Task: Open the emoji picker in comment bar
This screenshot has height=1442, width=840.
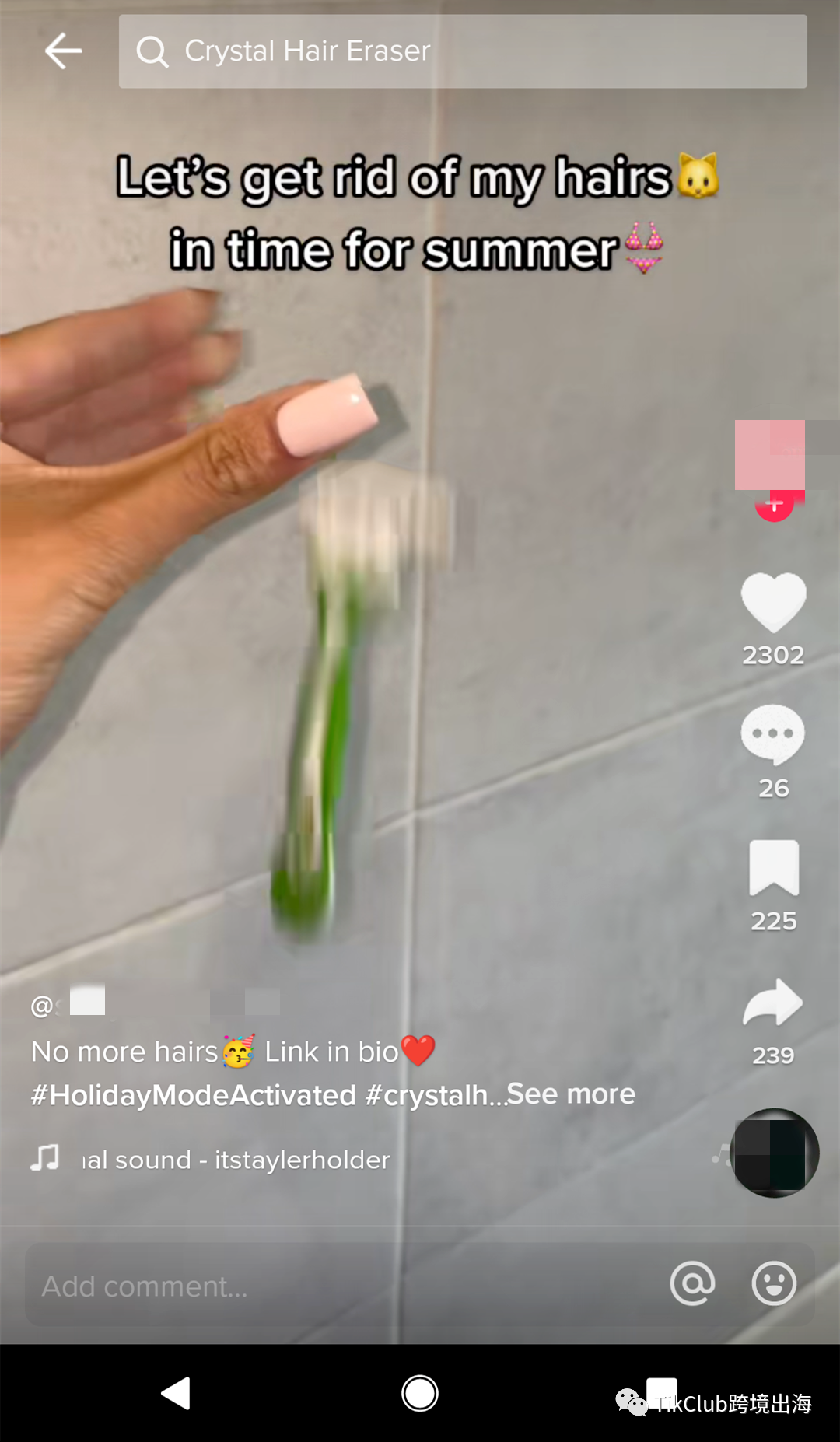Action: coord(774,1283)
